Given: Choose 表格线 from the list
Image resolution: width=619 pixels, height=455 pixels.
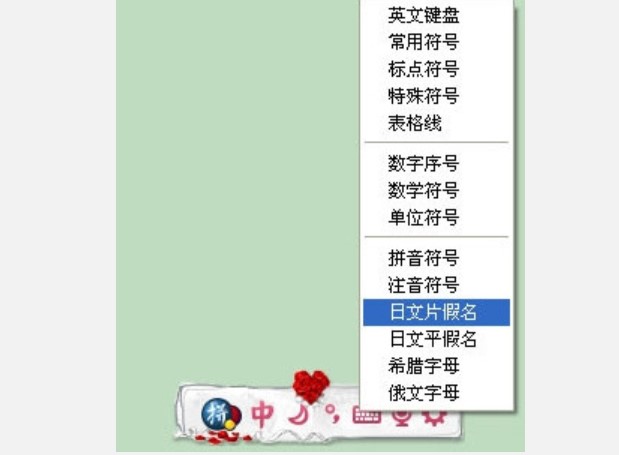Looking at the screenshot, I should coord(414,124).
